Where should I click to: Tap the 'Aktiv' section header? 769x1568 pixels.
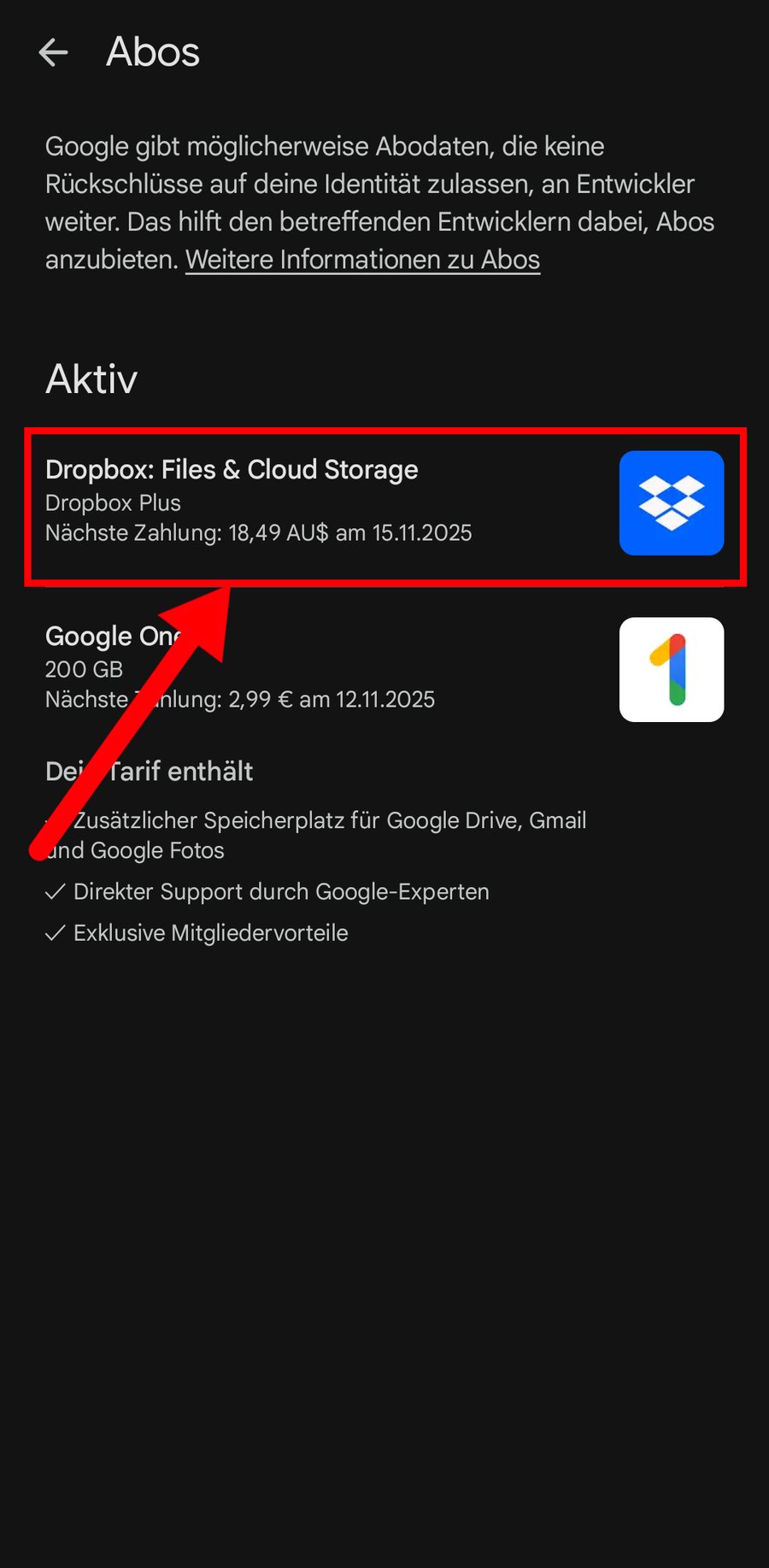(x=91, y=379)
